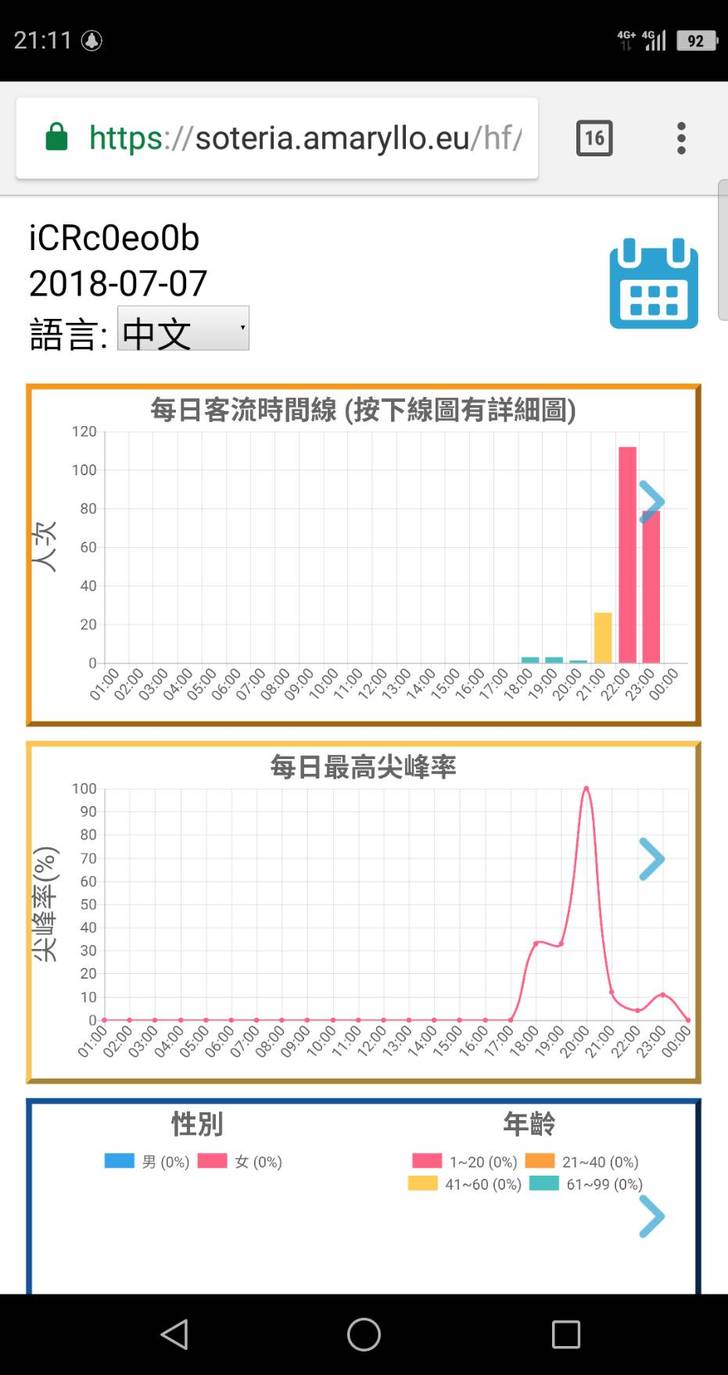Open the language dropdown showing 中文
728x1375 pixels.
pyautogui.click(x=183, y=329)
